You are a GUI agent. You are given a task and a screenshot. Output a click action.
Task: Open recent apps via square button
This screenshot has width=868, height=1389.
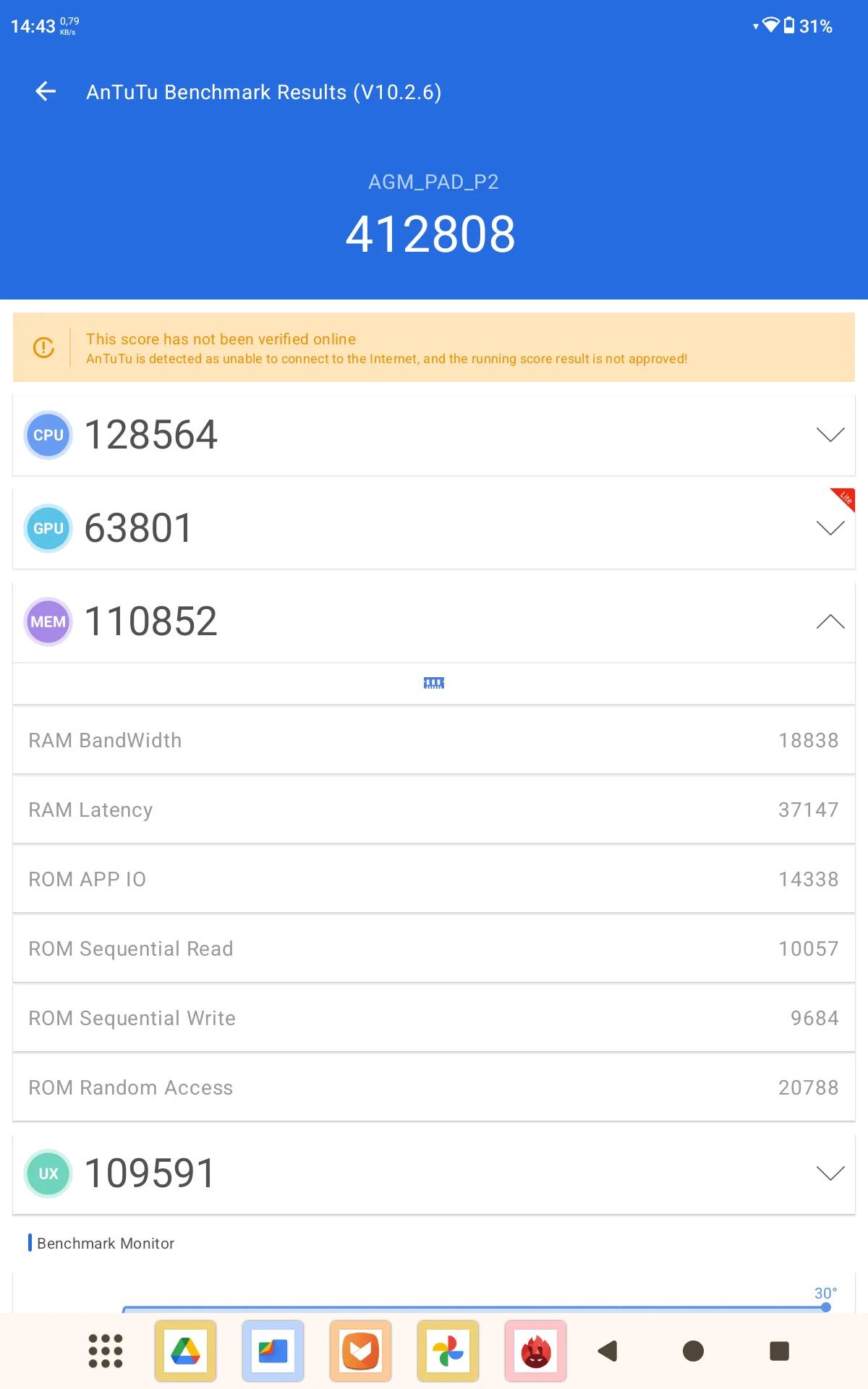779,1351
